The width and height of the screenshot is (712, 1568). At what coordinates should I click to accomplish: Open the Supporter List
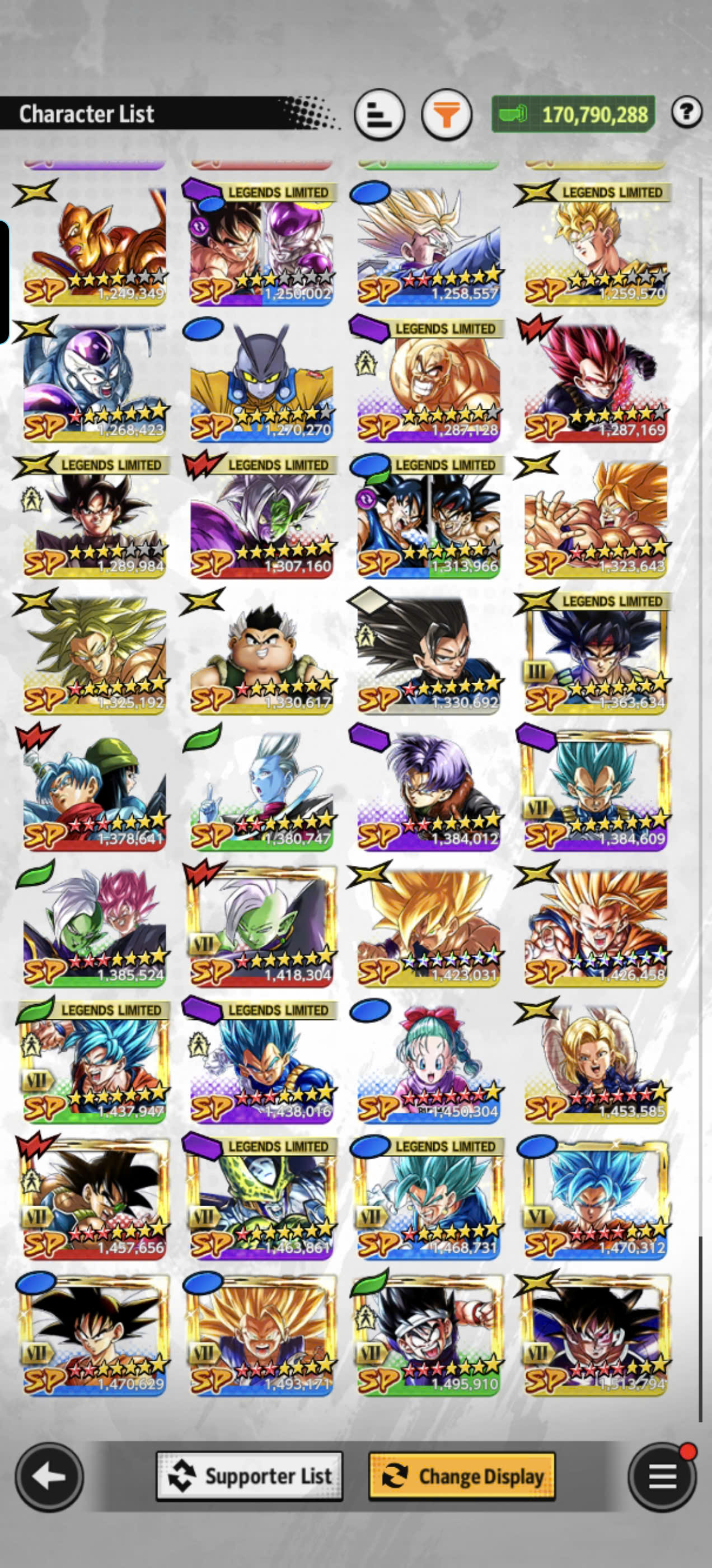click(x=250, y=1476)
